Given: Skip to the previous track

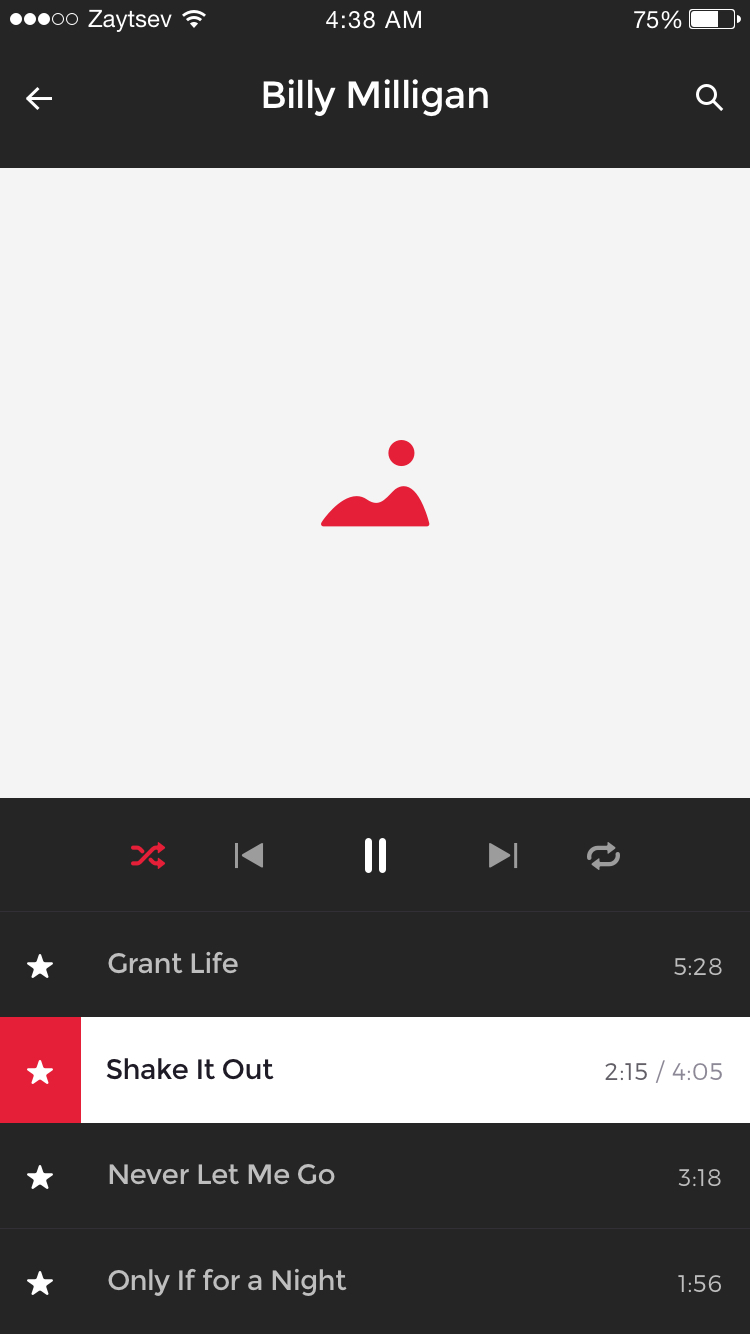Looking at the screenshot, I should tap(249, 856).
